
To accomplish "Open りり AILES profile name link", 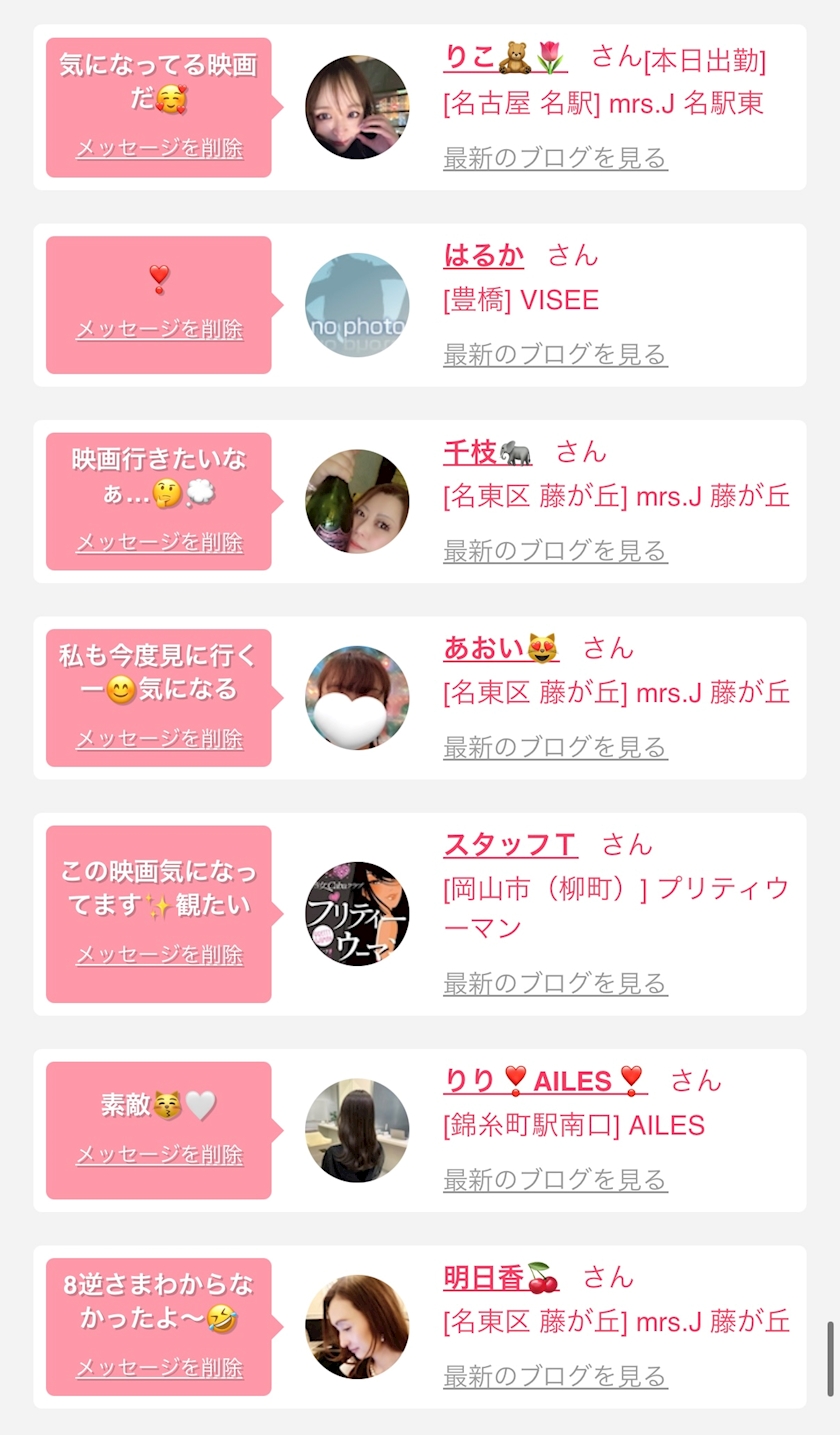I will pos(544,1081).
